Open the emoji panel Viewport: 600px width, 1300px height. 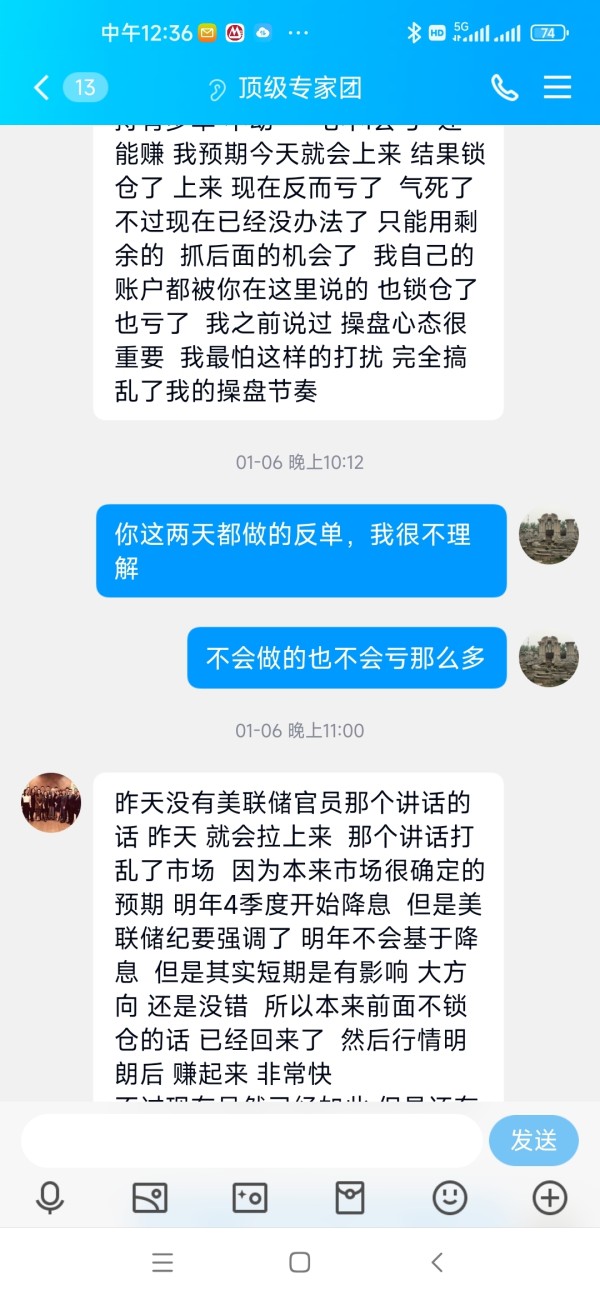pos(450,1197)
